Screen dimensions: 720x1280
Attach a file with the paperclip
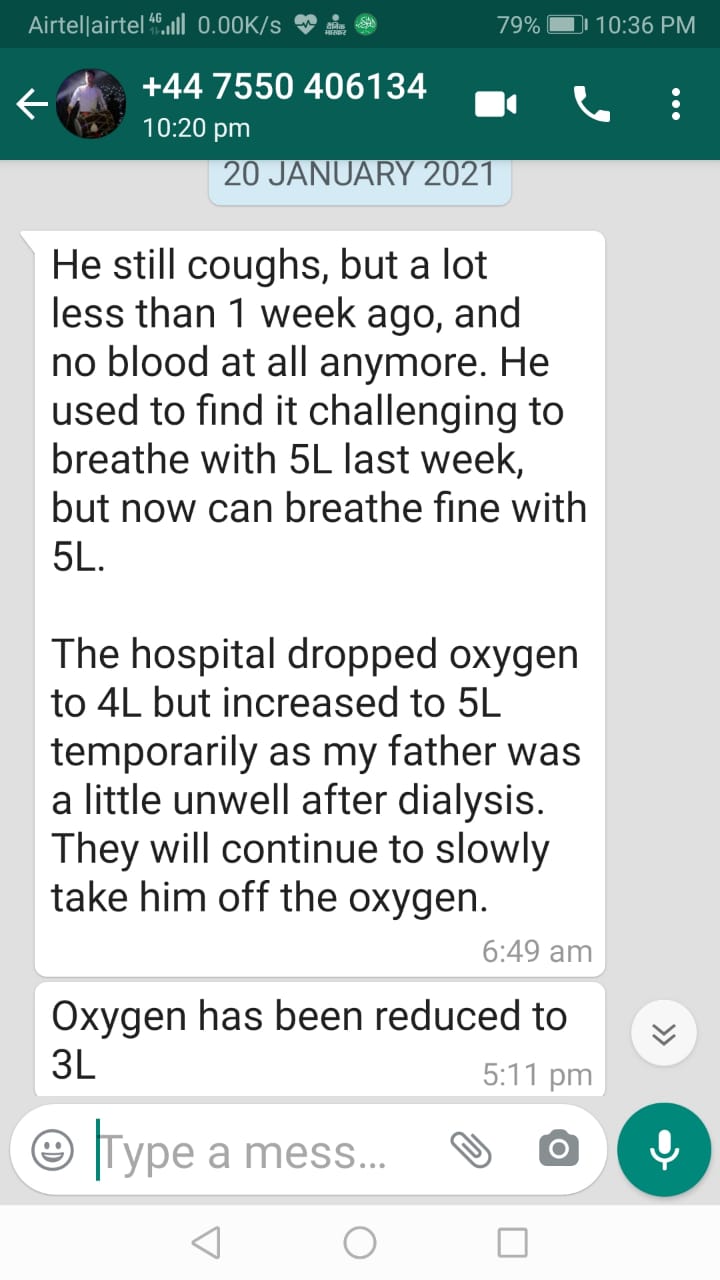pos(471,1150)
